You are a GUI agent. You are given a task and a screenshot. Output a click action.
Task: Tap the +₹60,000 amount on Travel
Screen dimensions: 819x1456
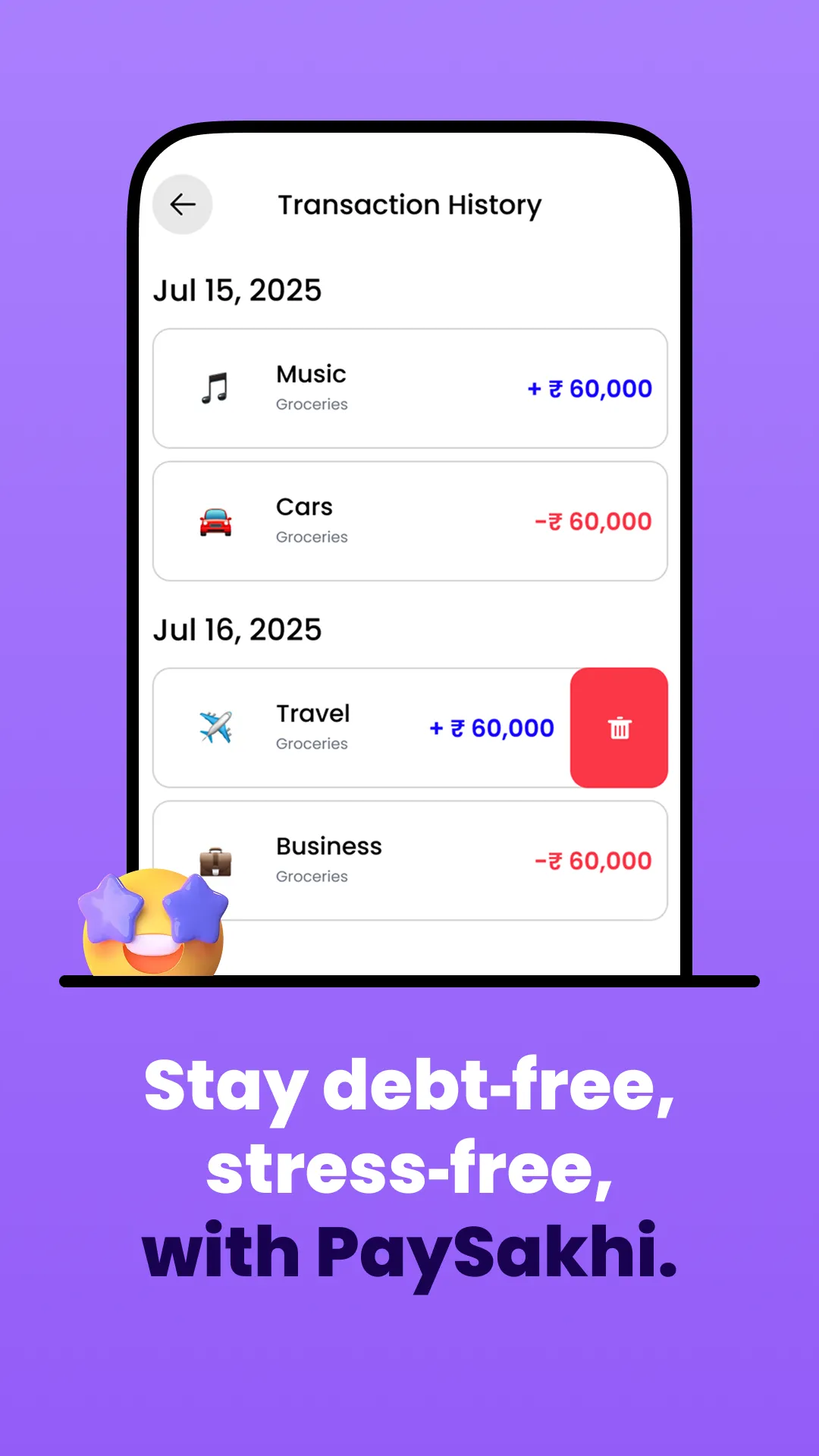click(x=491, y=727)
